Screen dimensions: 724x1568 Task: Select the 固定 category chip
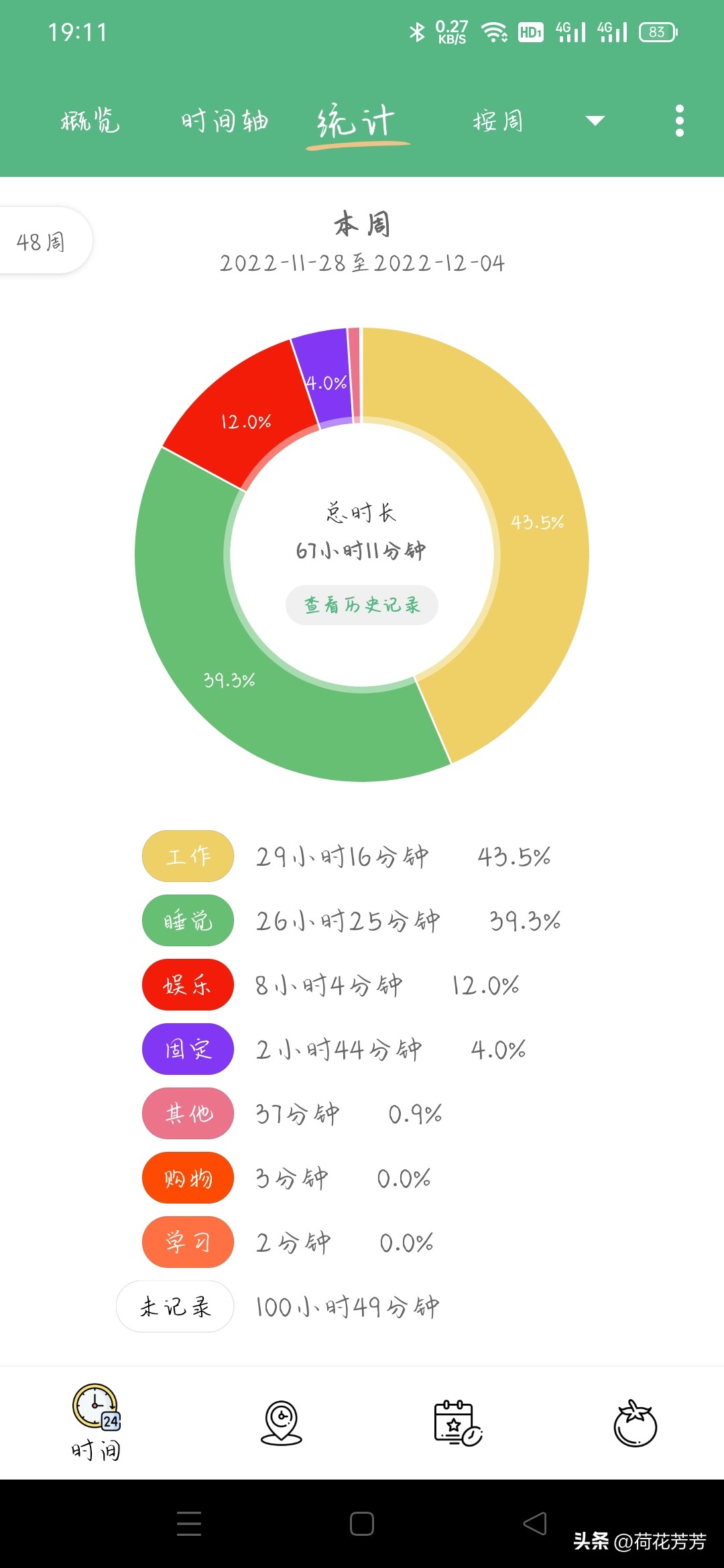(x=188, y=1049)
